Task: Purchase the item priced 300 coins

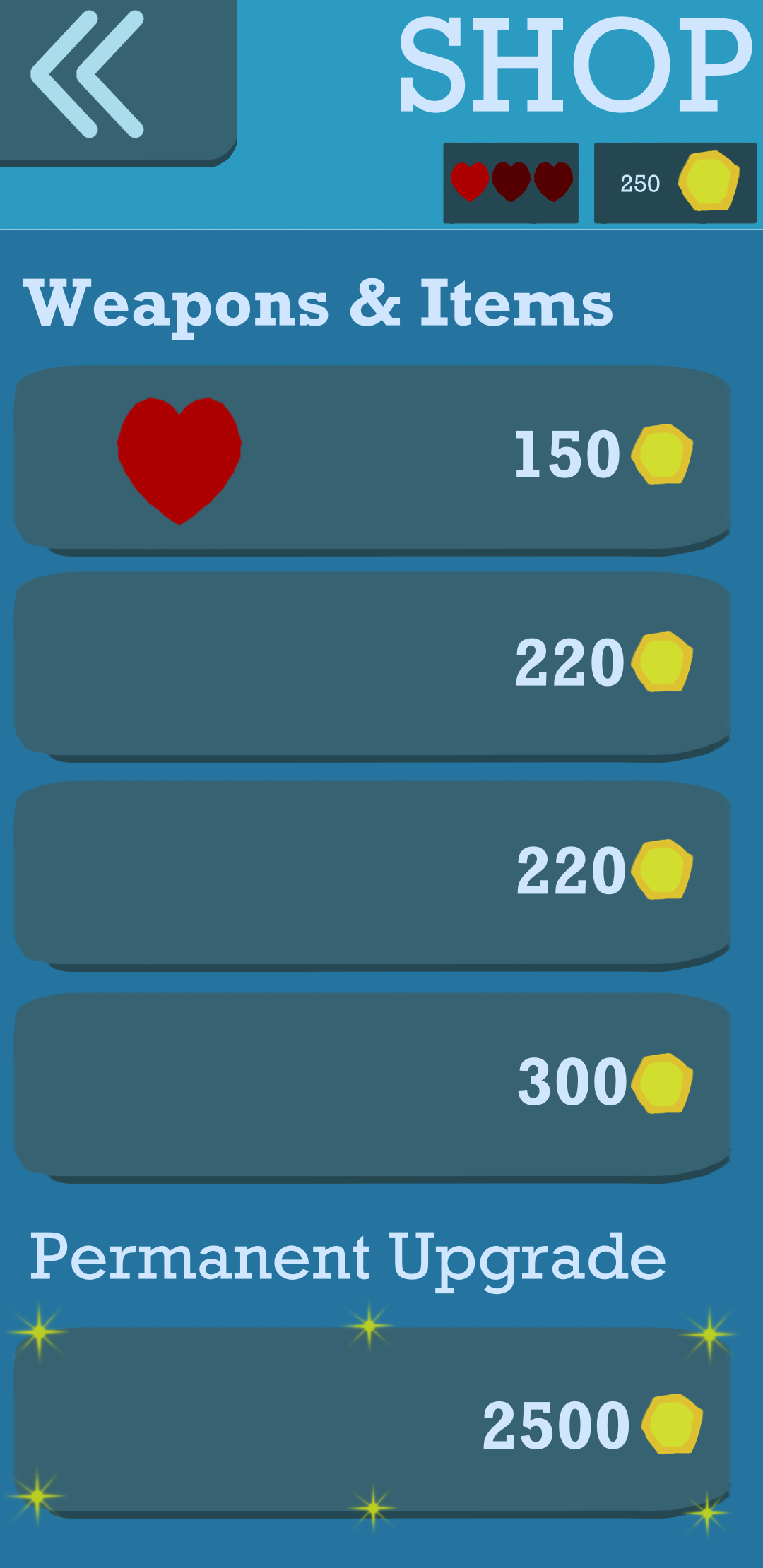Action: click(x=372, y=1088)
